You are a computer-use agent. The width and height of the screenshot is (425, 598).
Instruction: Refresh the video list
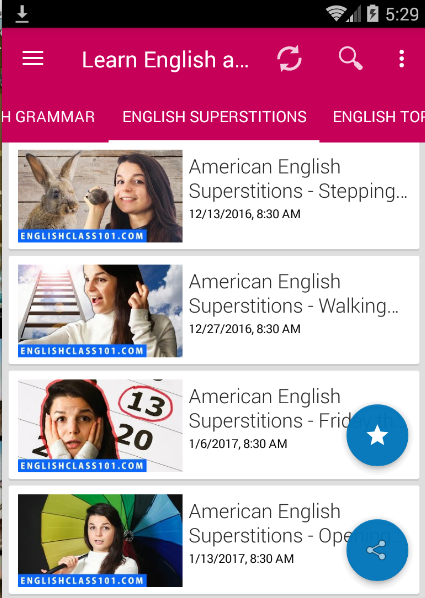(x=289, y=59)
